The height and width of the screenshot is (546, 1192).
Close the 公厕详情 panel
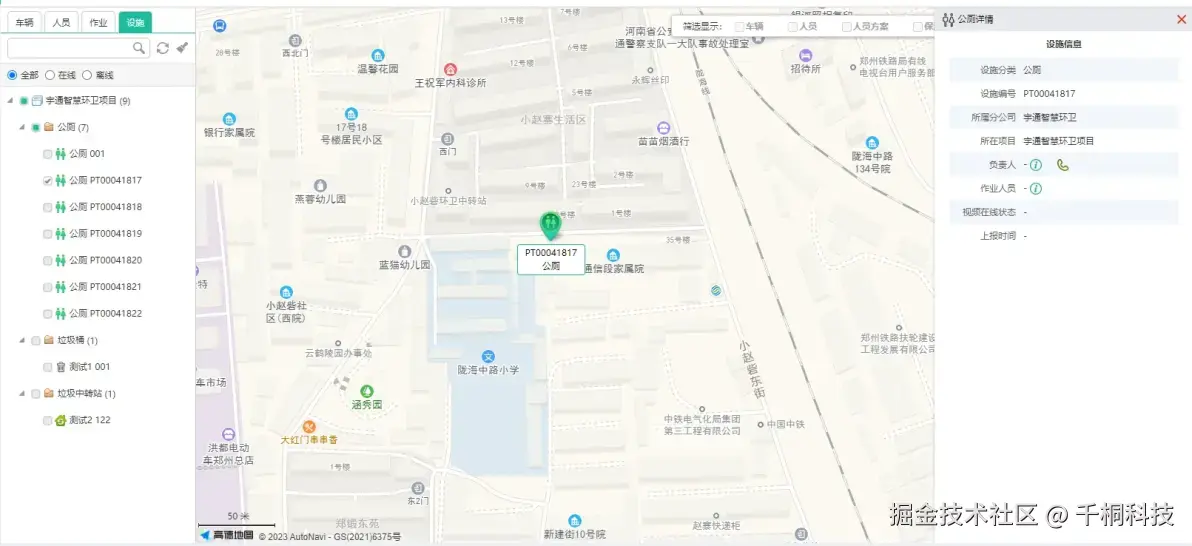click(x=1181, y=19)
